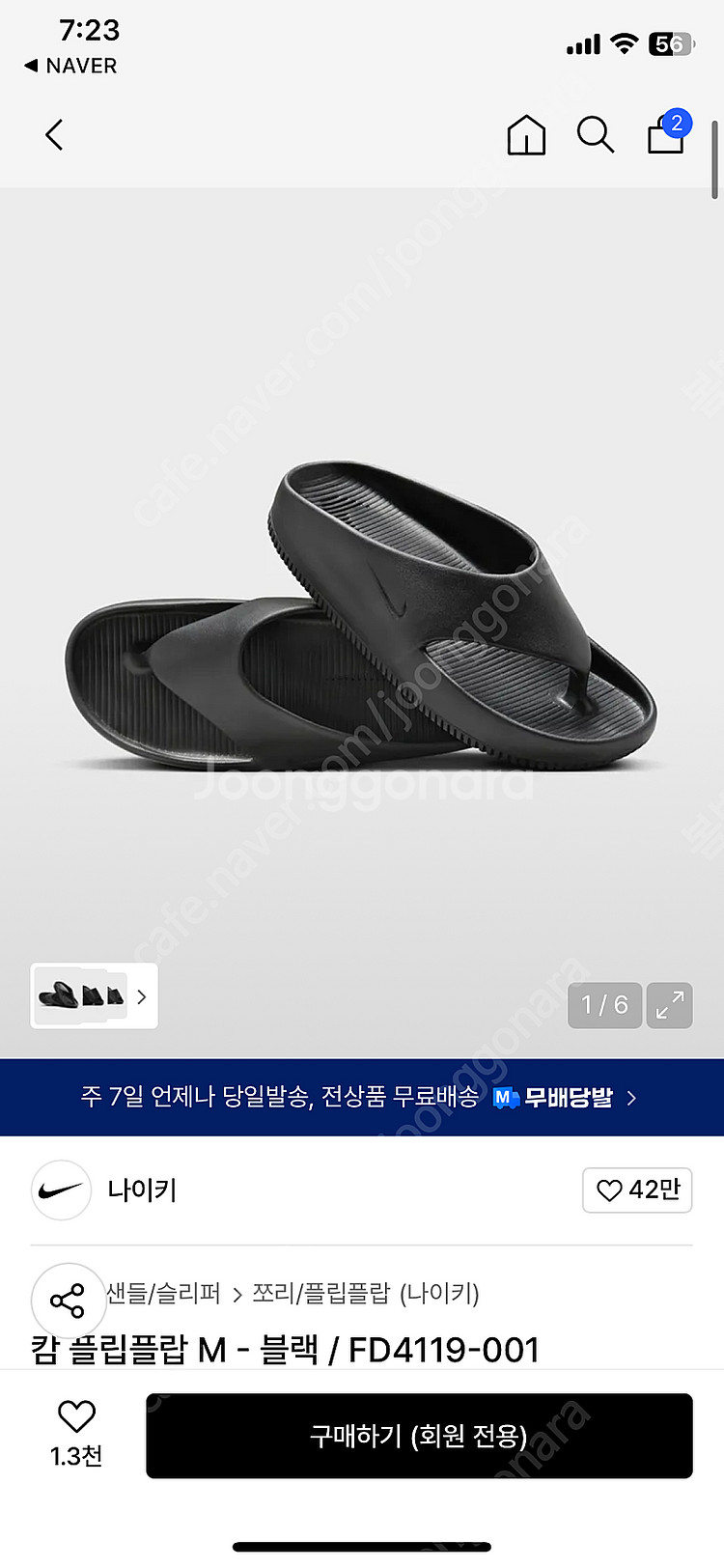Tap the Nike brand logo

60,1190
